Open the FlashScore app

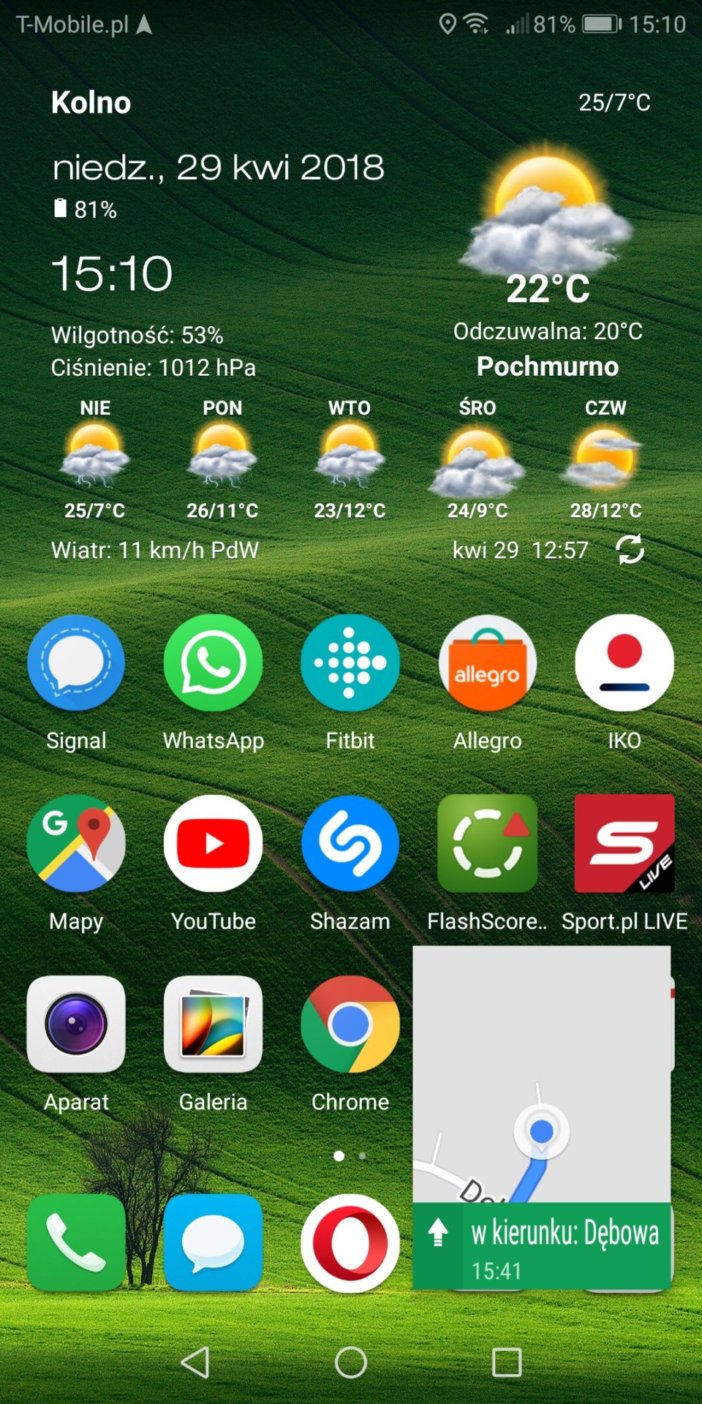click(x=488, y=843)
